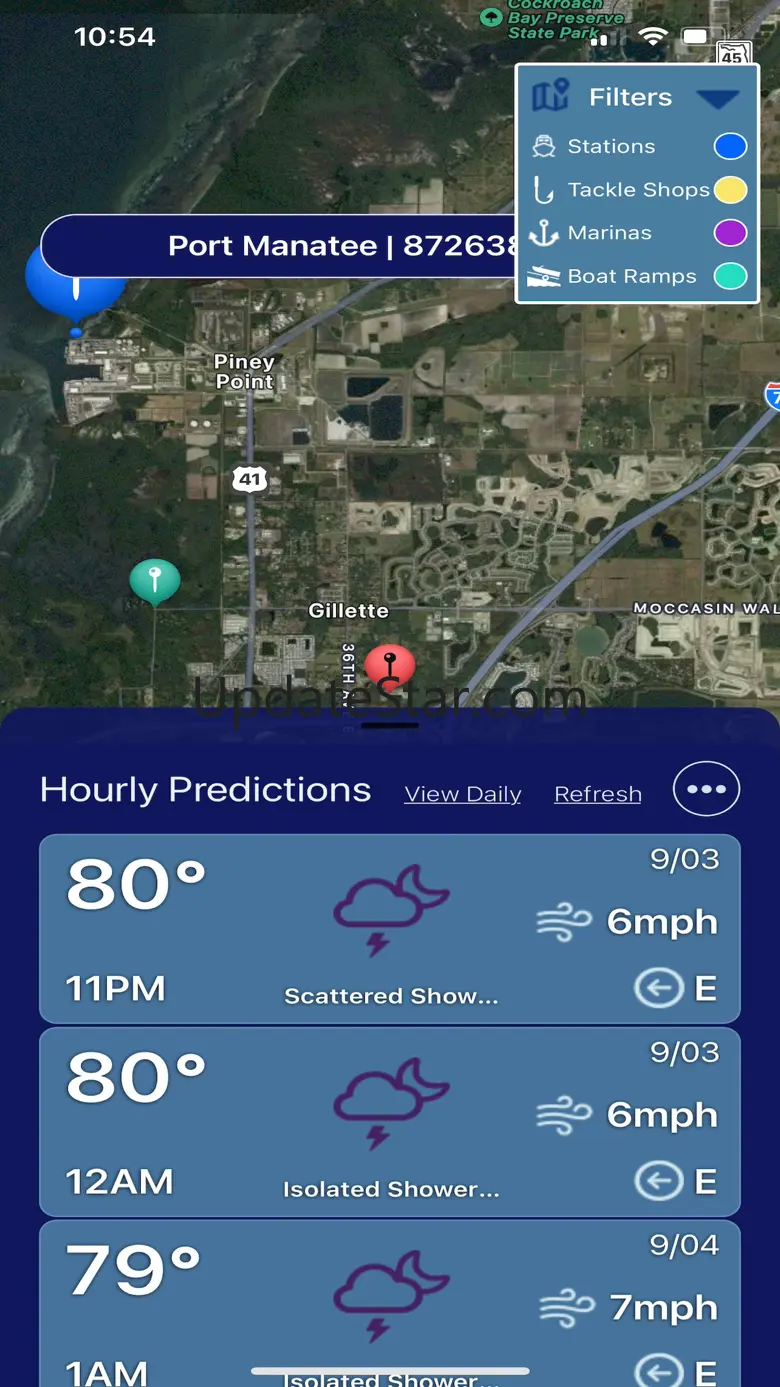Switch to View Daily predictions

pyautogui.click(x=463, y=794)
